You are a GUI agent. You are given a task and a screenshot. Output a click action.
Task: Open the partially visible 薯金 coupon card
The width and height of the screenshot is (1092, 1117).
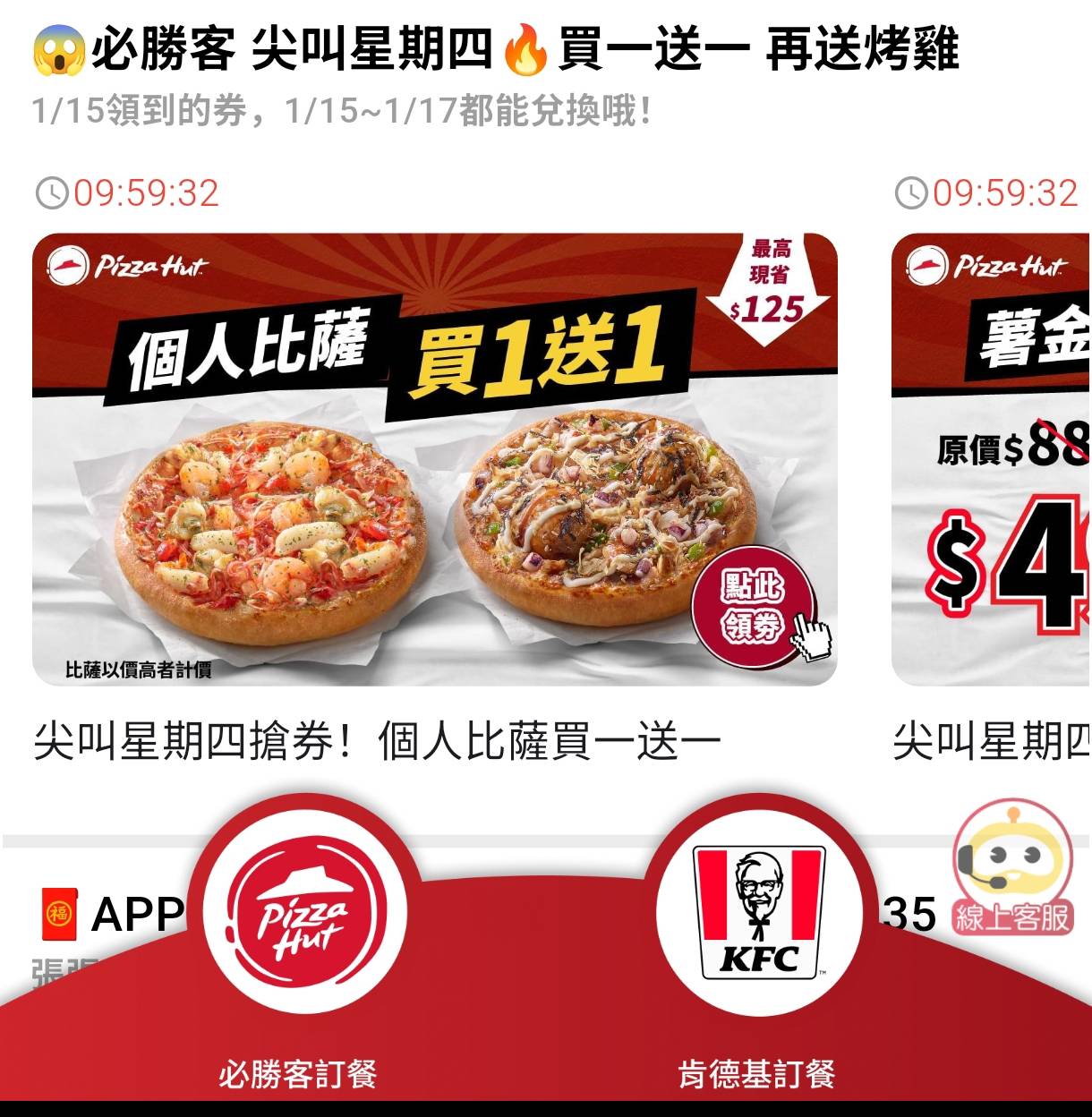coord(994,459)
